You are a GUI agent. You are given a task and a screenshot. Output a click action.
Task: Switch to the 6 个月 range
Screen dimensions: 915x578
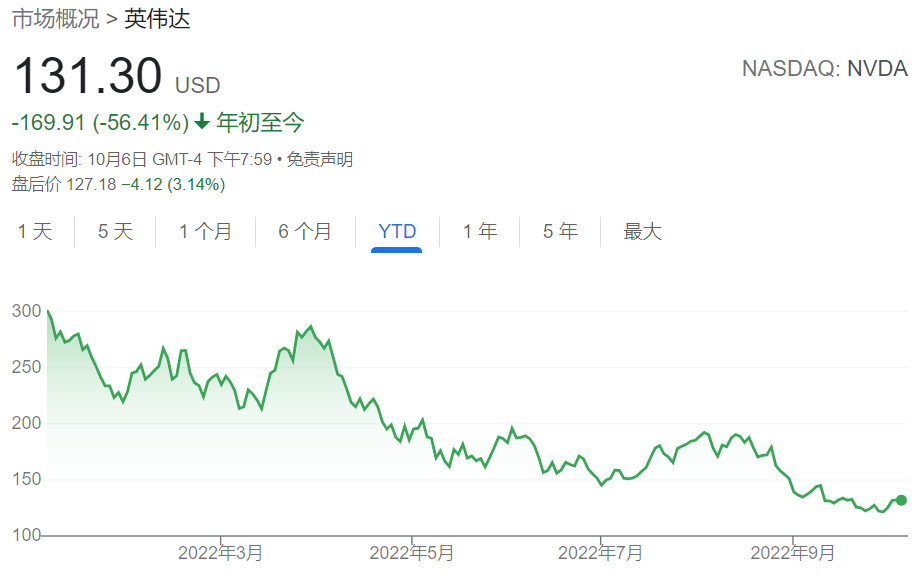click(x=305, y=232)
